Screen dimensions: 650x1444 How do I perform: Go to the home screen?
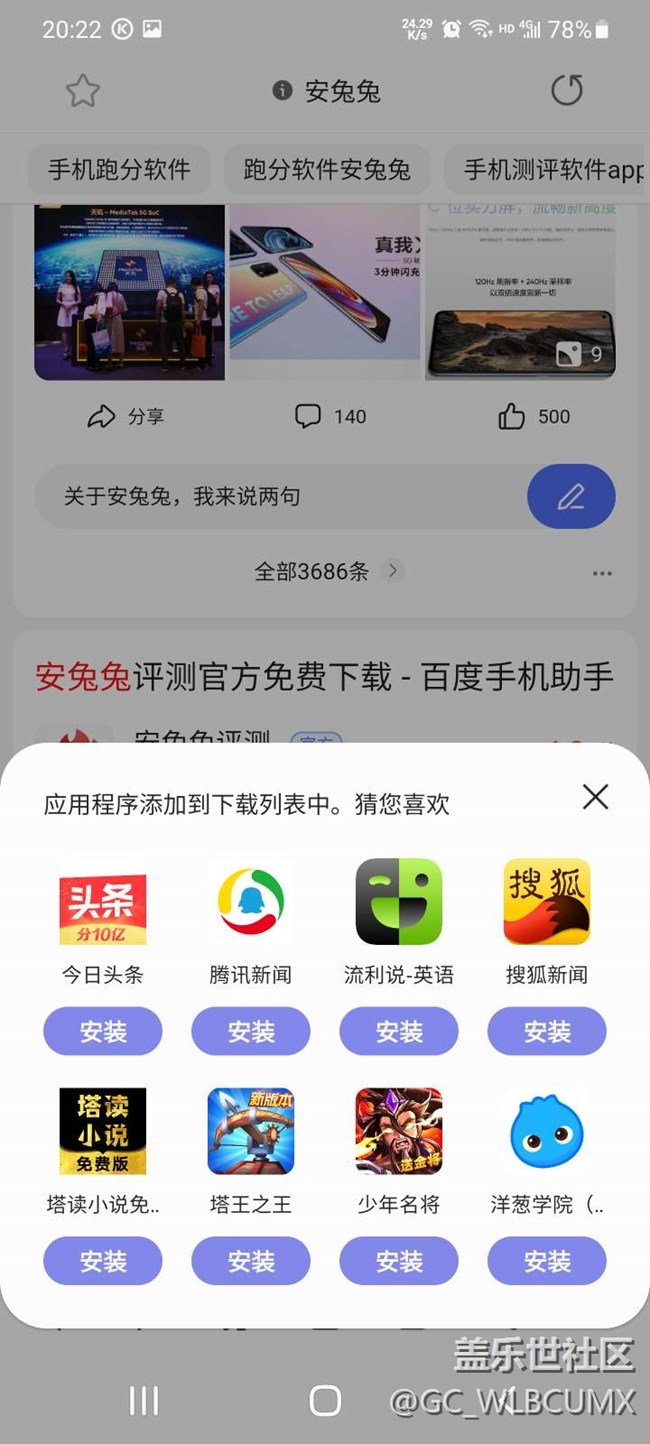[x=325, y=1401]
